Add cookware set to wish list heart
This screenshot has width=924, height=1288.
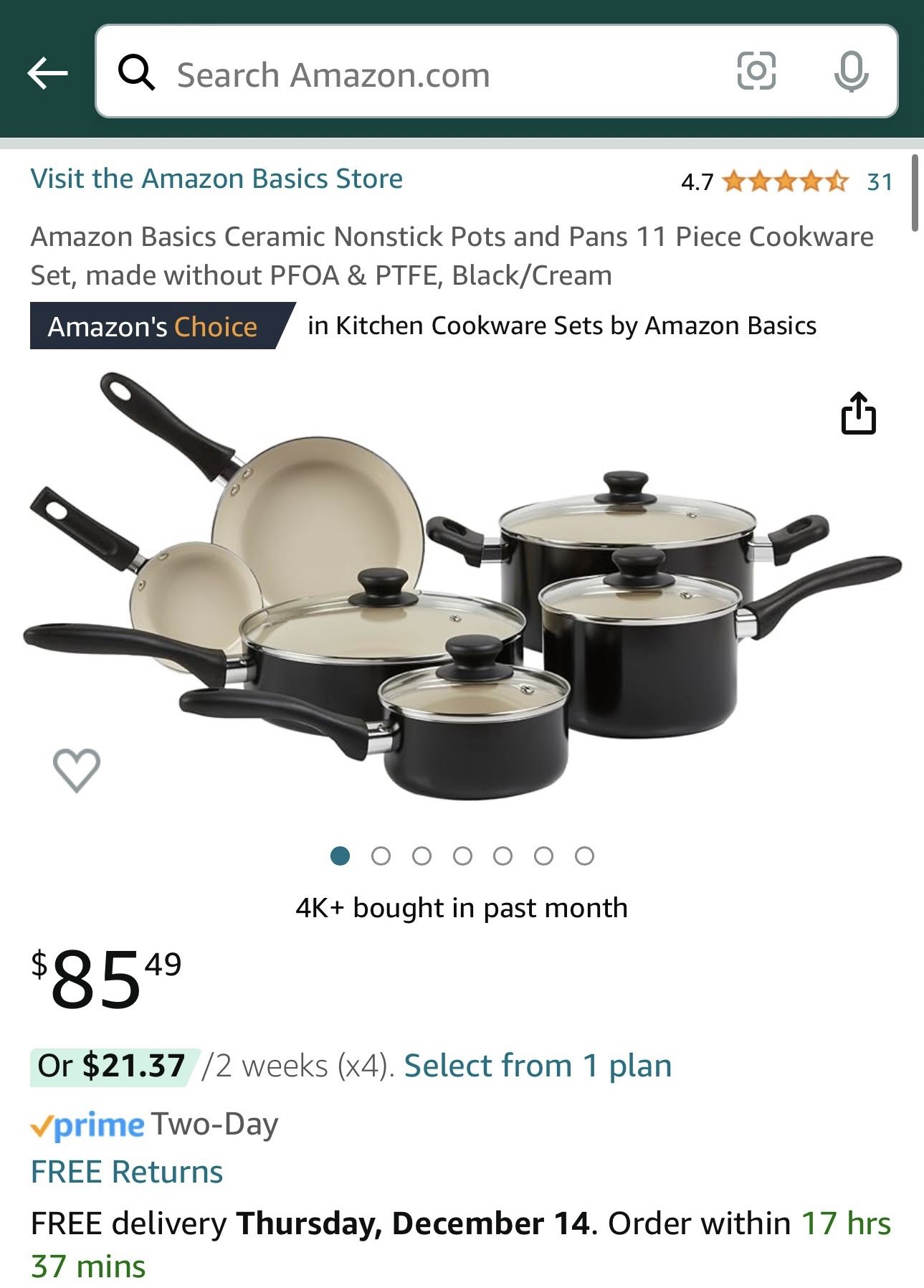click(x=77, y=770)
